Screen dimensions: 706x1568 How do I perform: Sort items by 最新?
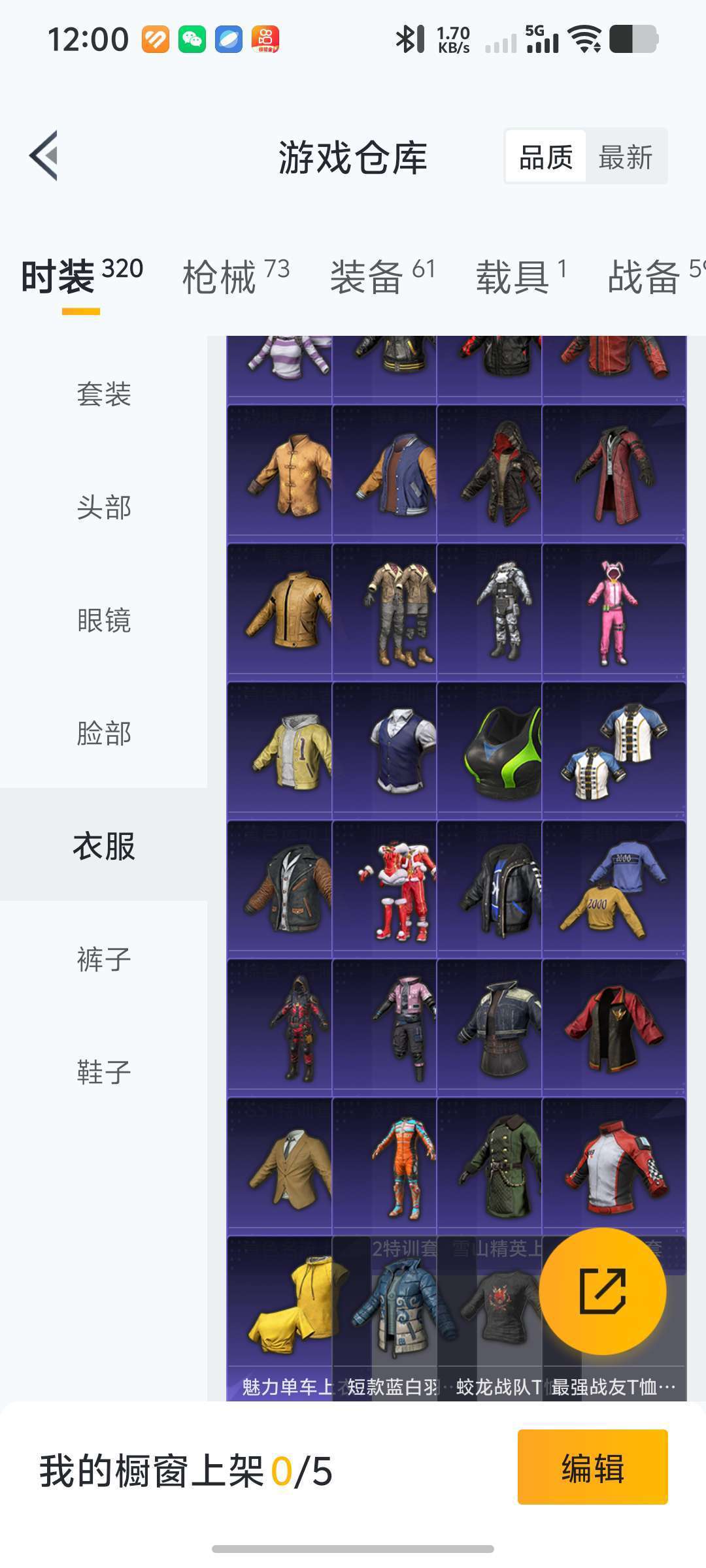pos(626,157)
